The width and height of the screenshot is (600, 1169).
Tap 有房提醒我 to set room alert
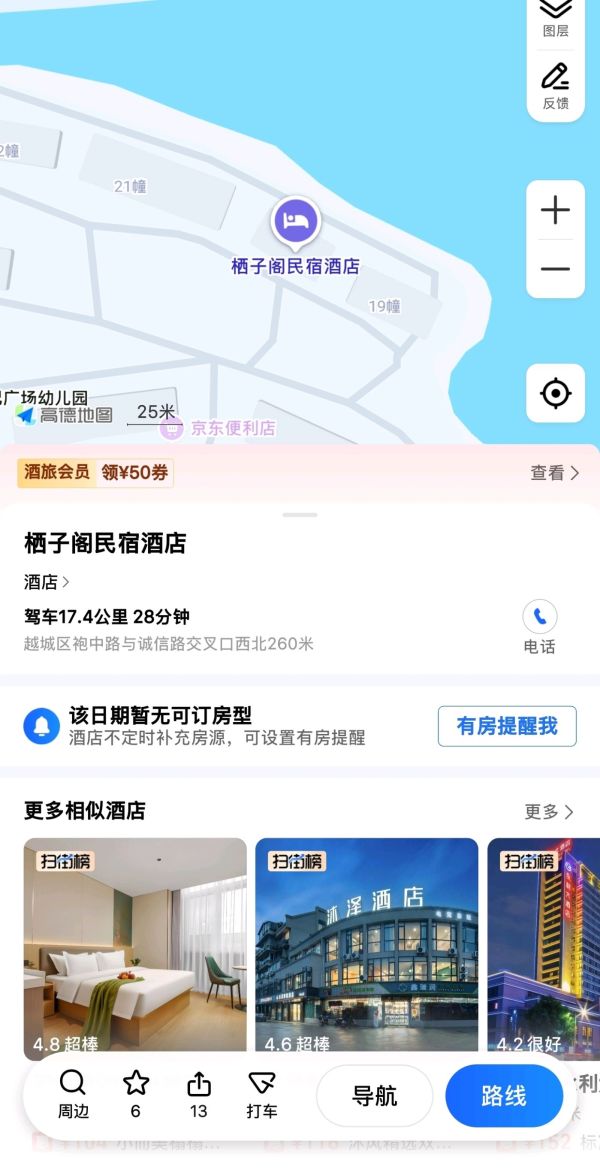pyautogui.click(x=507, y=726)
